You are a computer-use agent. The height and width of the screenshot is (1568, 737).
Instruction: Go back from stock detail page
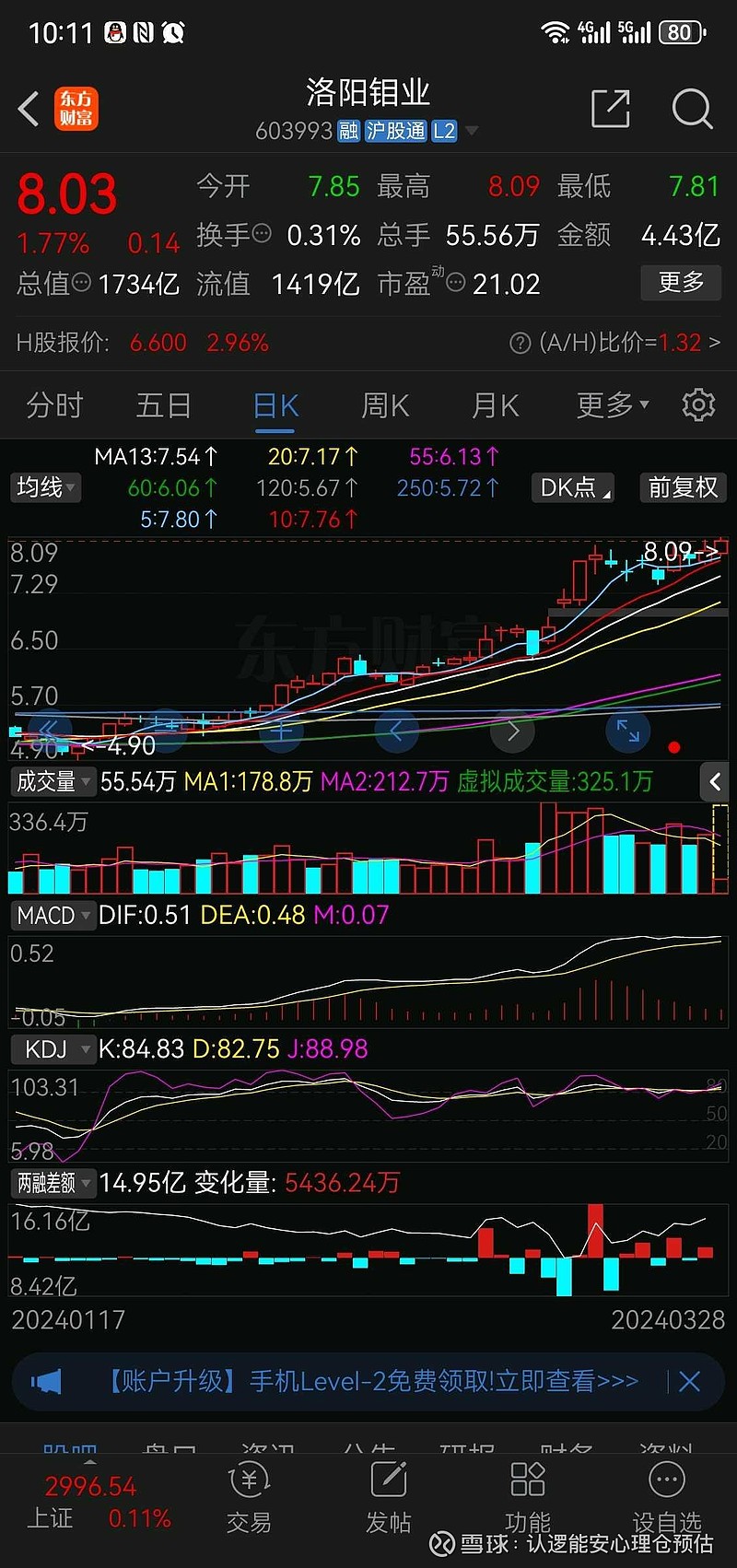tap(29, 109)
